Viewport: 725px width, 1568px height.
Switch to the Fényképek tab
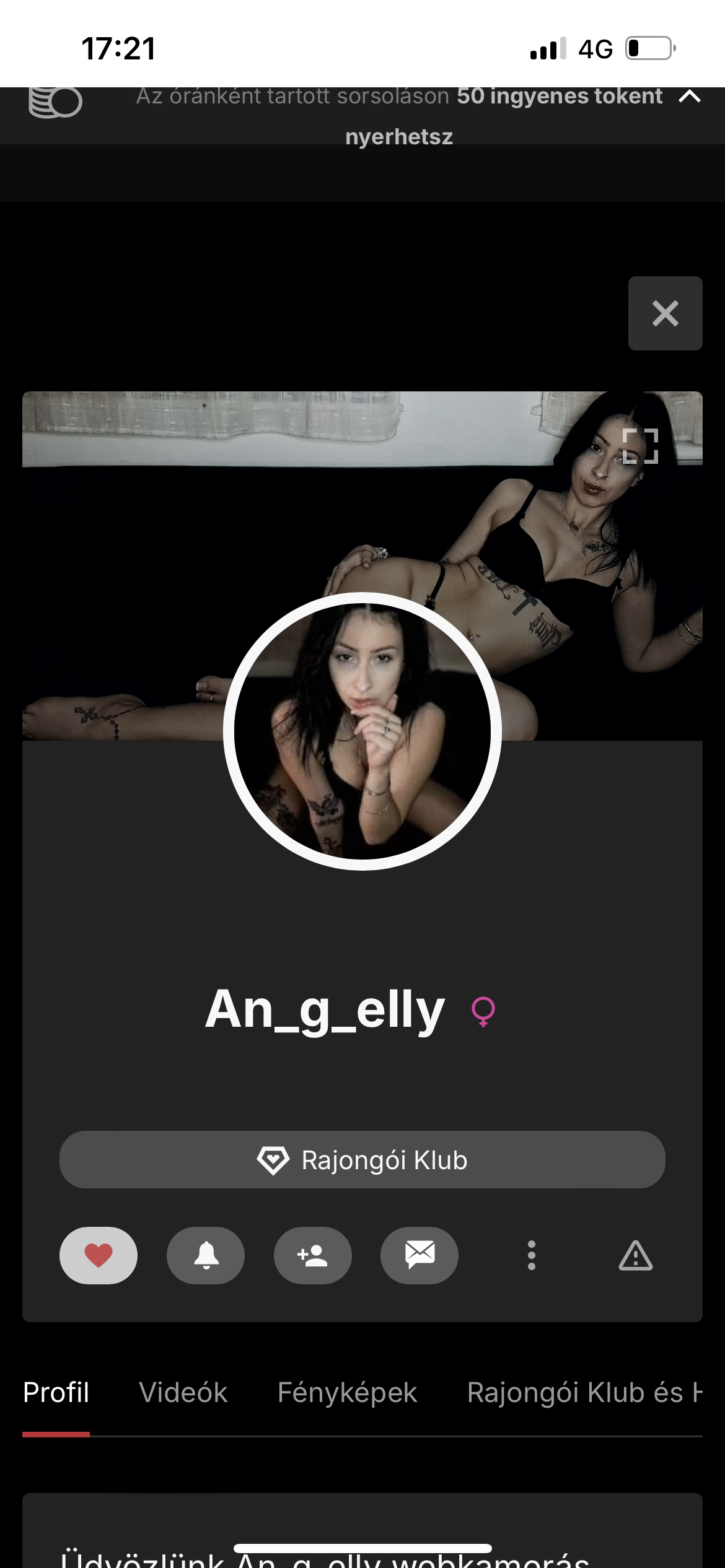[x=347, y=1393]
